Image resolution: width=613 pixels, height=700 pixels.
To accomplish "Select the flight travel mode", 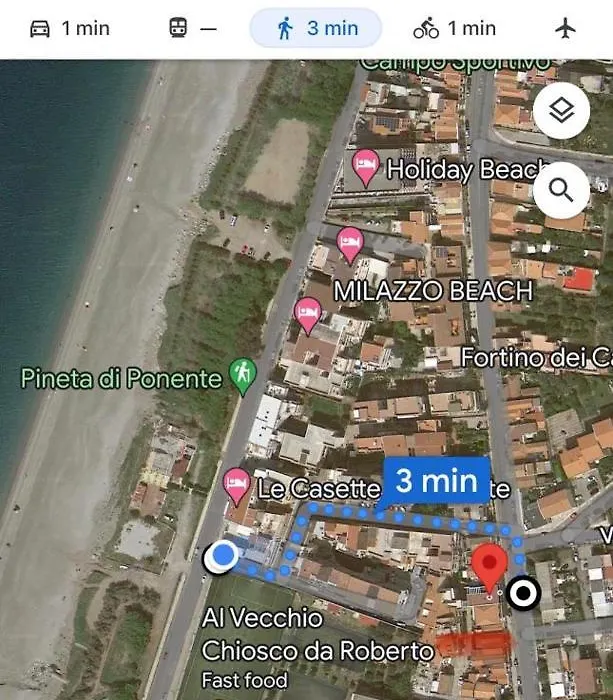I will [566, 28].
